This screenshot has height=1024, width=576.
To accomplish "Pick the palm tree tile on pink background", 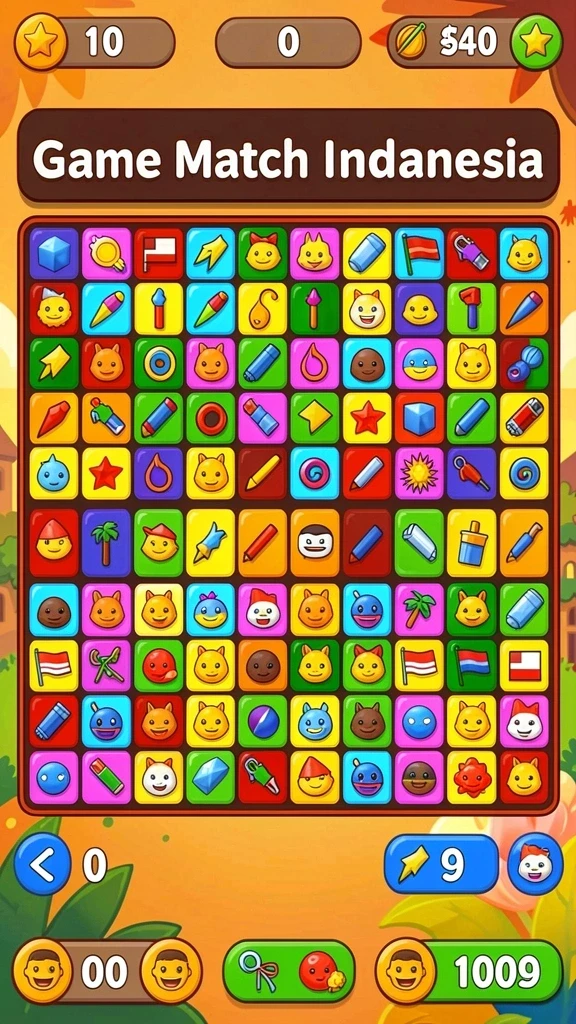I will click(419, 609).
